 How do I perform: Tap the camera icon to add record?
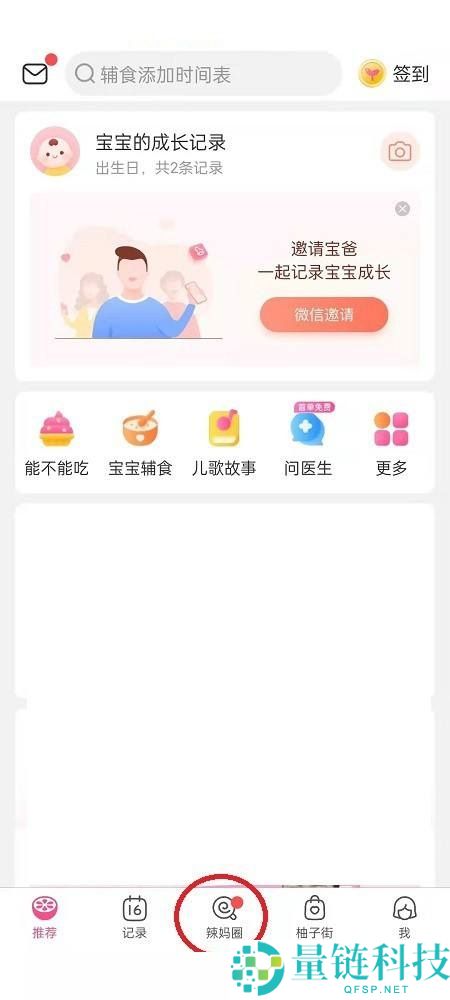point(400,152)
